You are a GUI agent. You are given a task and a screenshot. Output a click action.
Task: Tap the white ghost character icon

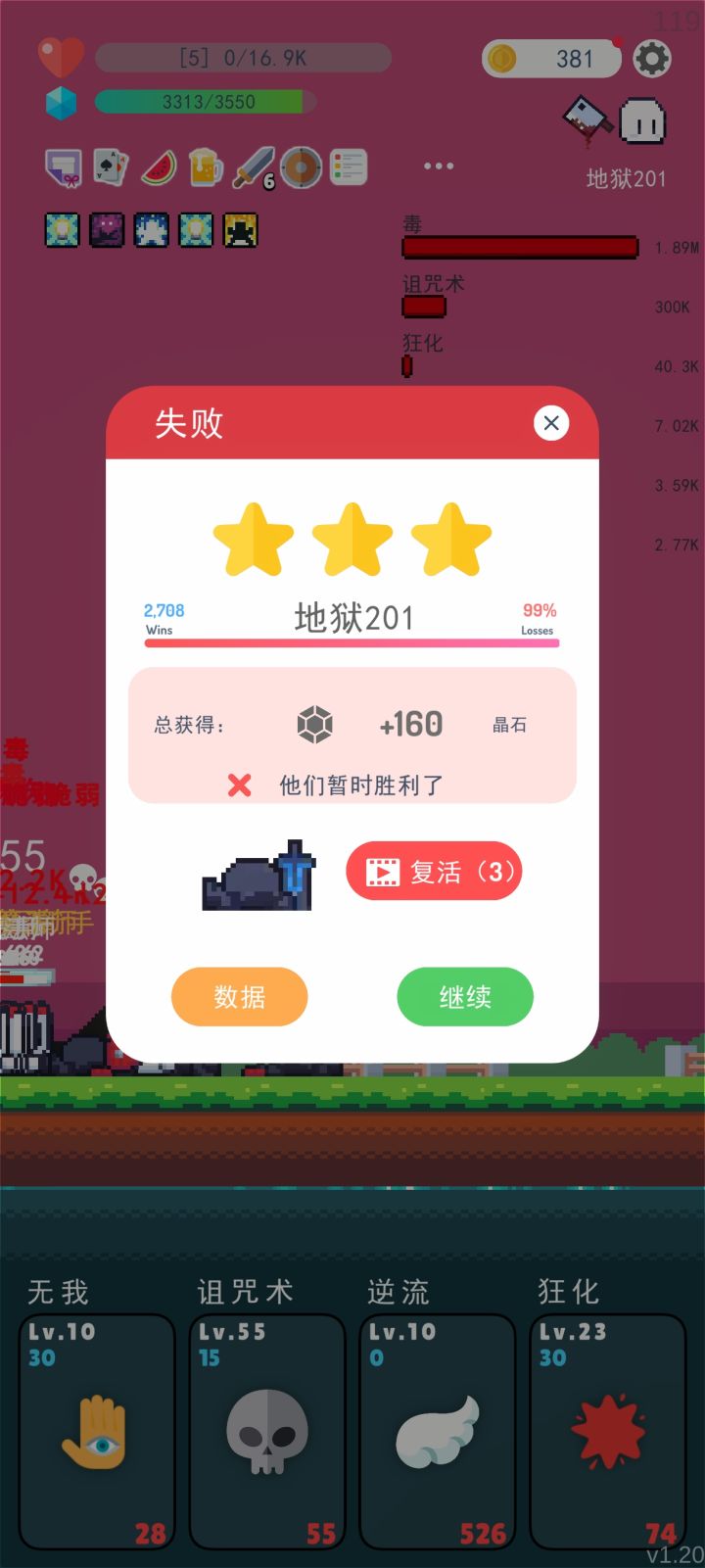point(644,119)
